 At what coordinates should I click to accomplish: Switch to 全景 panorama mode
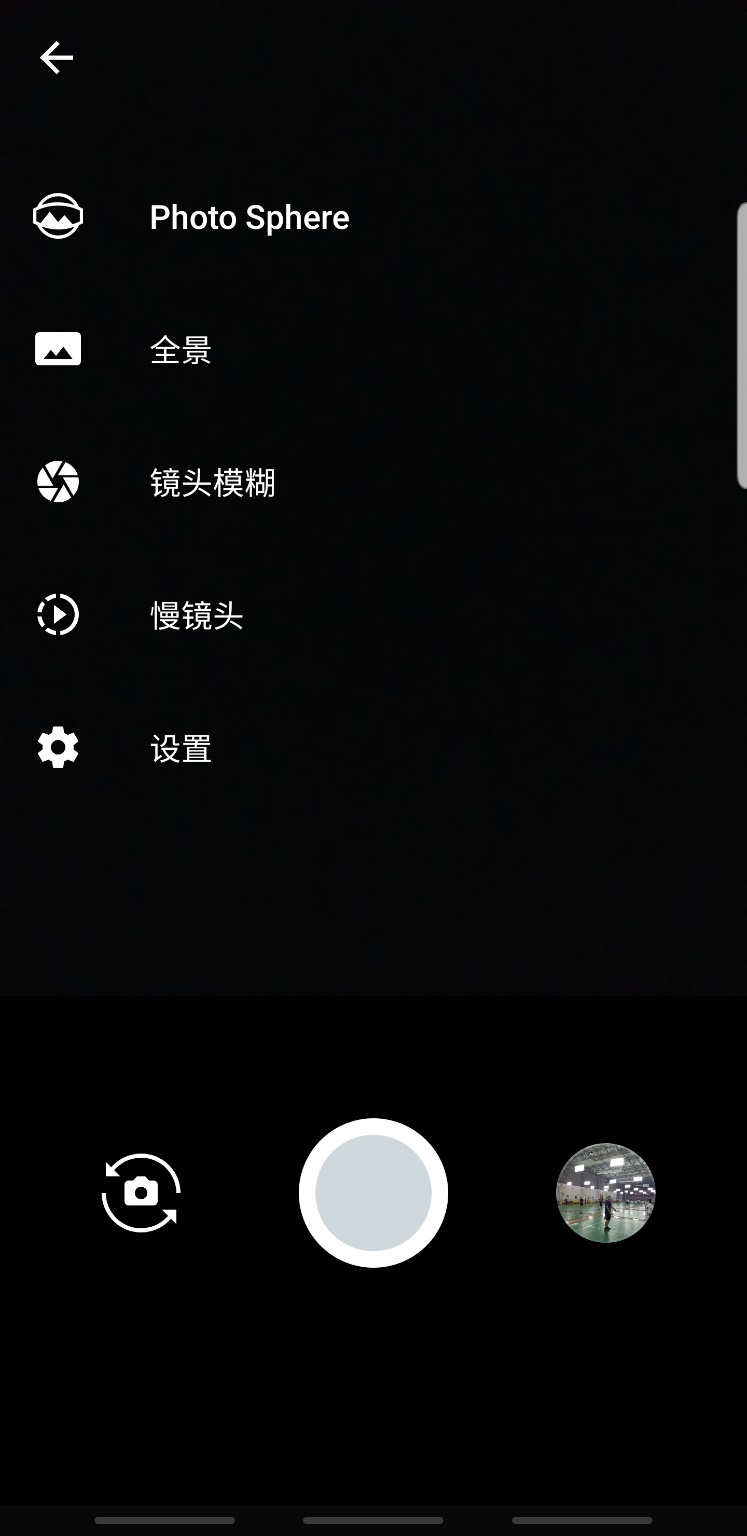[180, 350]
